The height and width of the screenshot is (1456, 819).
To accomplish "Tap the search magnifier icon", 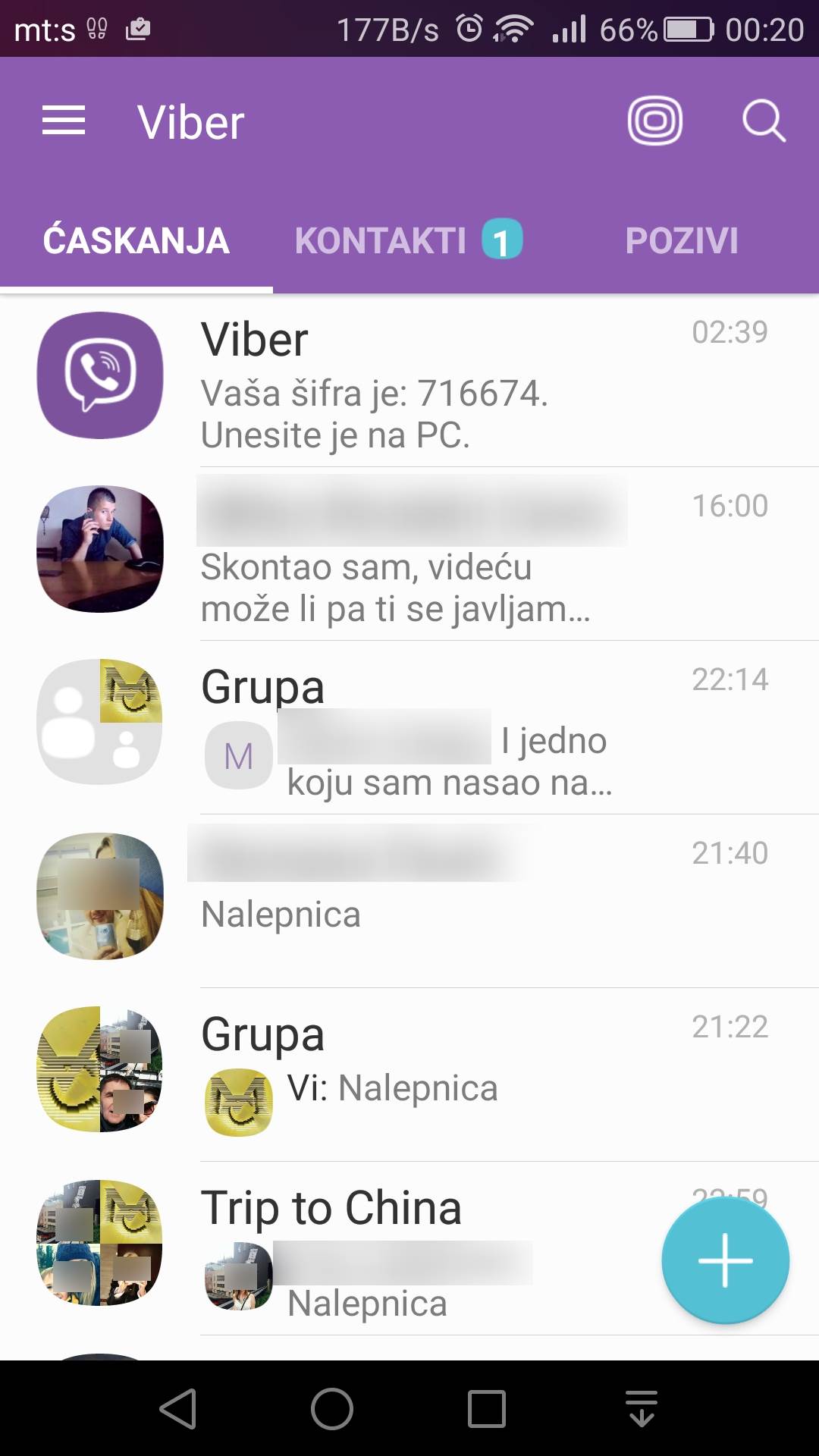I will pyautogui.click(x=763, y=121).
